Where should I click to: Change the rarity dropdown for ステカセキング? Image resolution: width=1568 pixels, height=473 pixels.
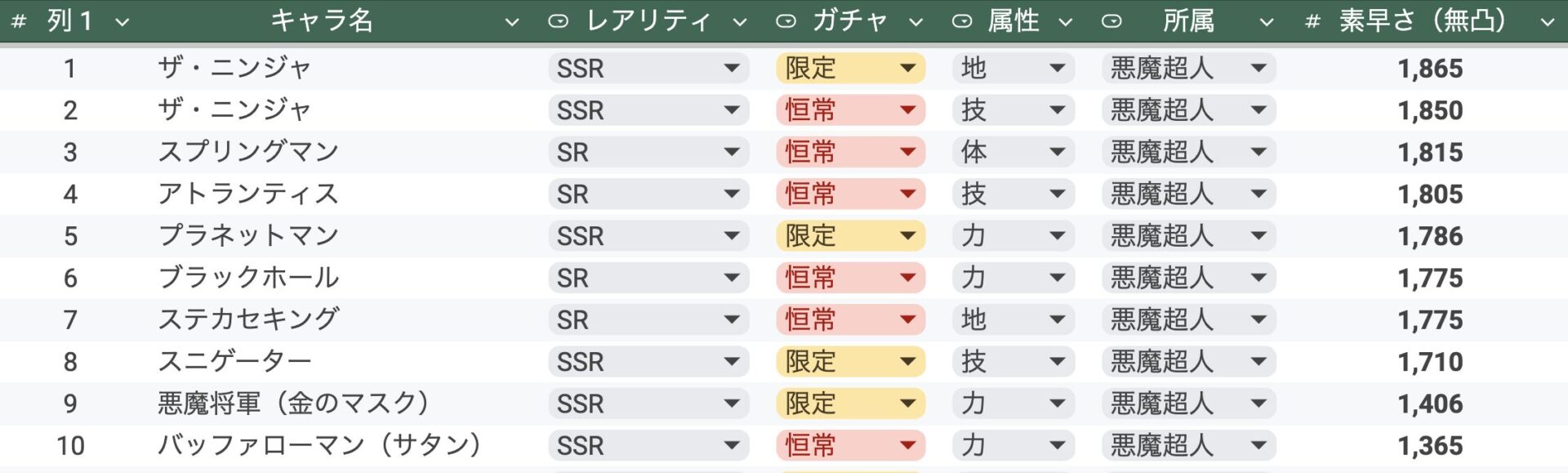coord(731,319)
